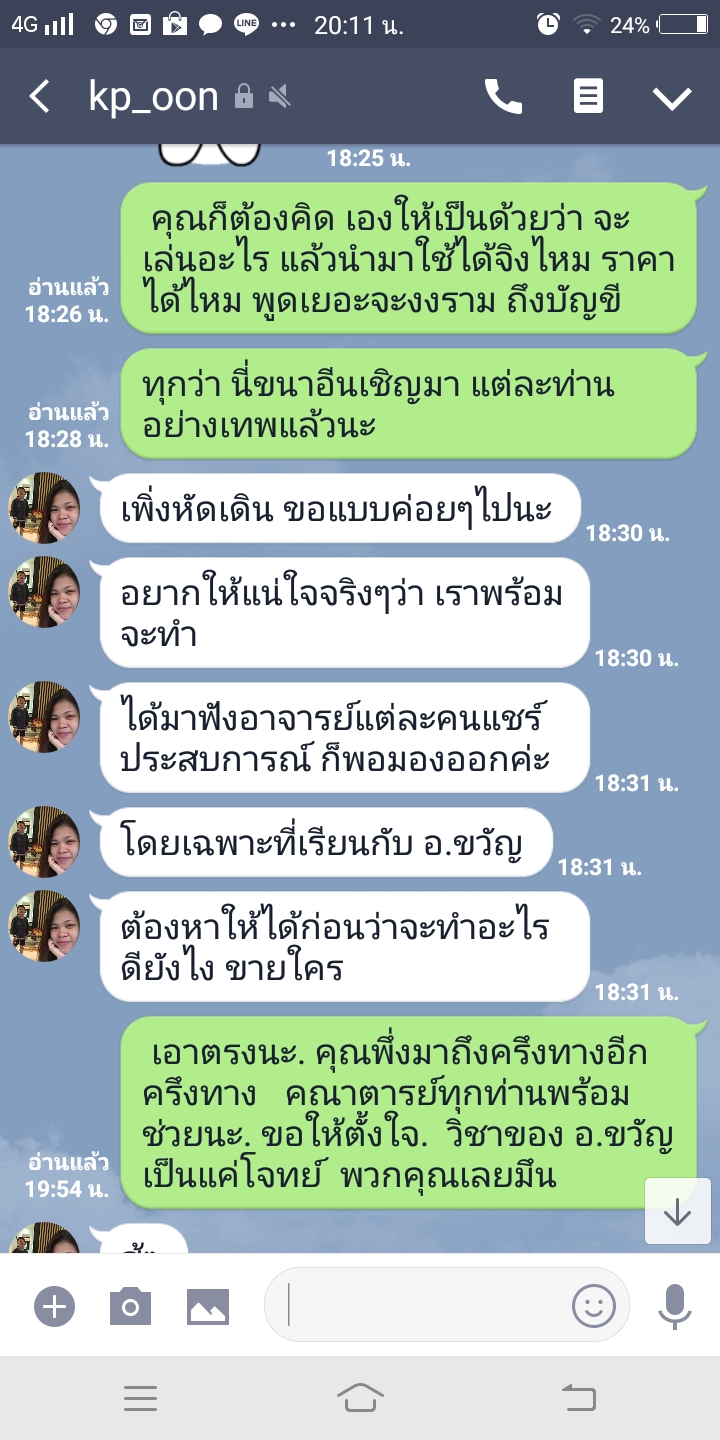The width and height of the screenshot is (720, 1440).
Task: Go back from the kp_oon chat
Action: (x=39, y=97)
